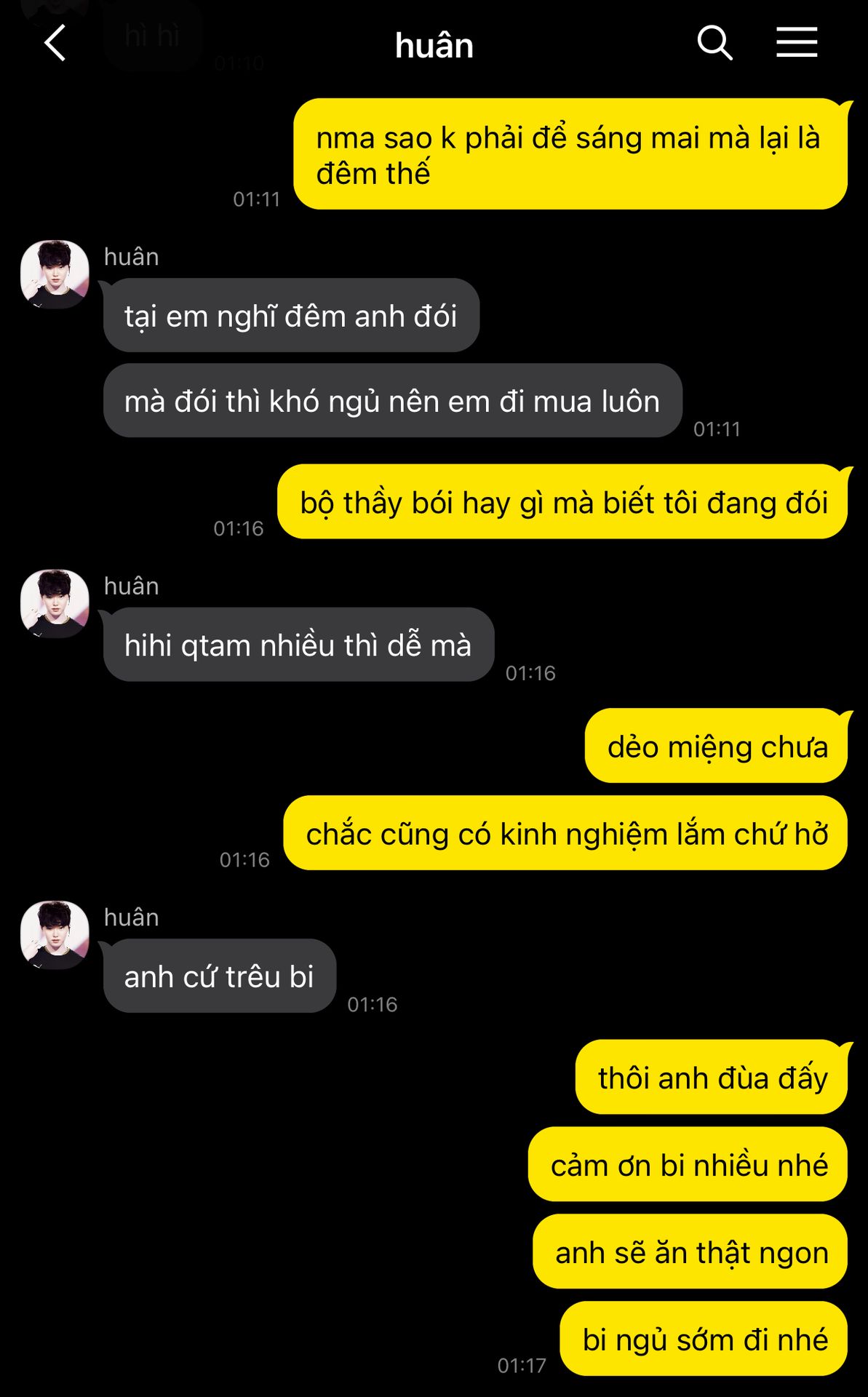Open huân's avatar beside 'tại em nghĩ đêm anh đói'
This screenshot has width=868, height=1397.
(55, 274)
